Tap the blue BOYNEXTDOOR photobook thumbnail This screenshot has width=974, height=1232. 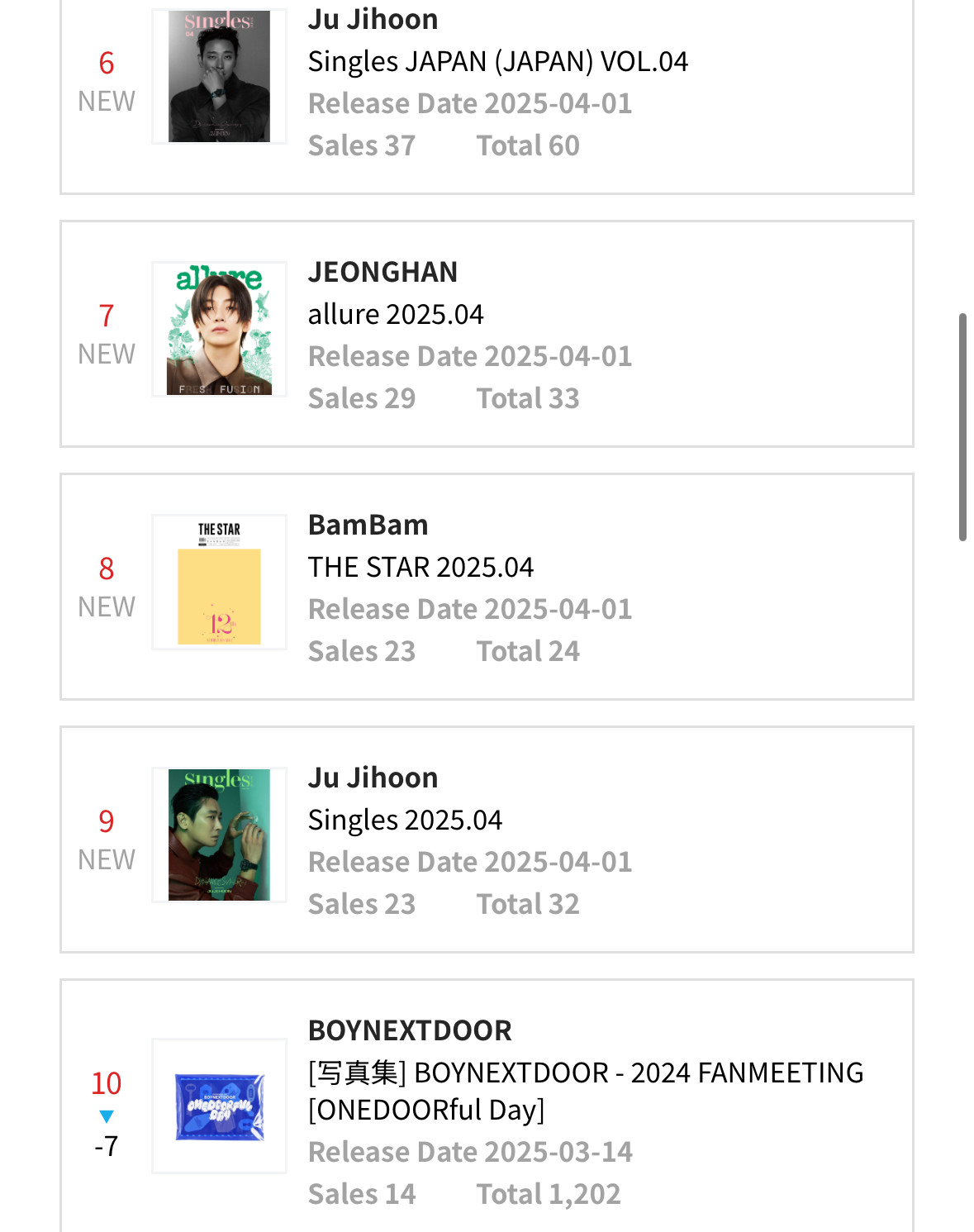[x=219, y=1106]
